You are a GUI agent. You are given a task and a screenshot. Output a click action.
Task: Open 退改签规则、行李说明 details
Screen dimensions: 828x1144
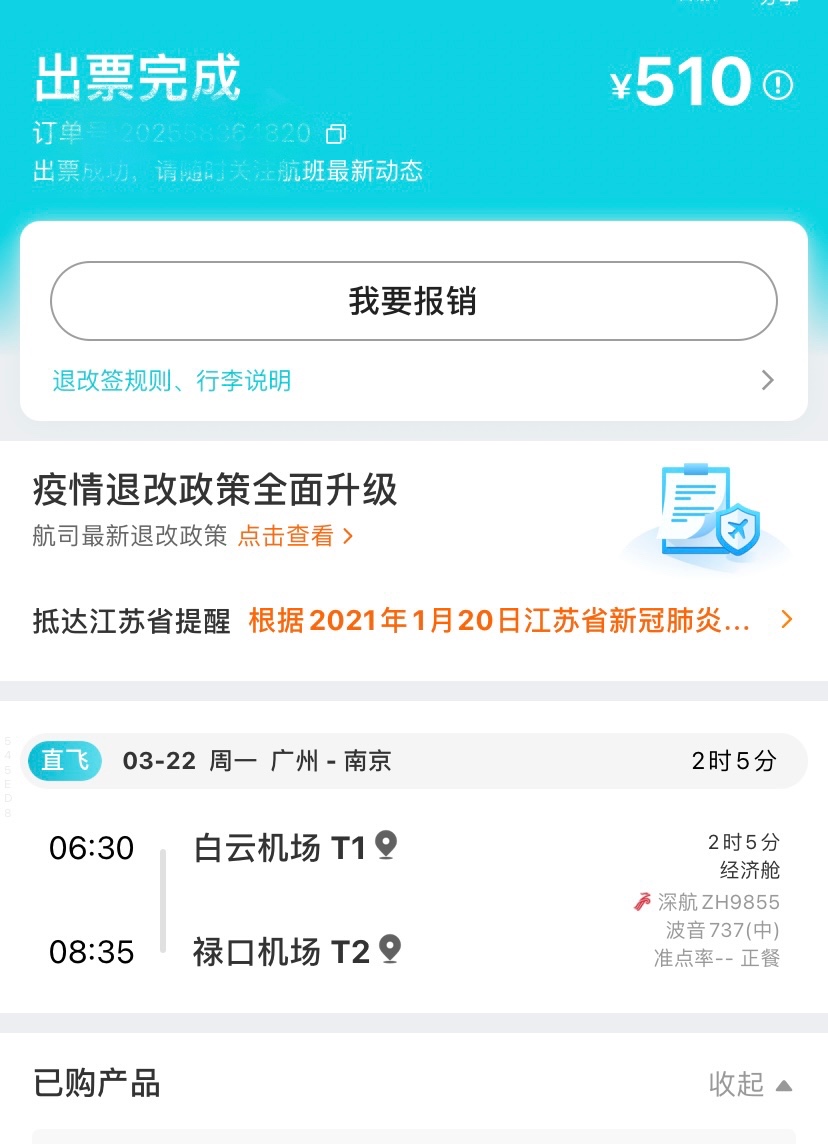(172, 381)
